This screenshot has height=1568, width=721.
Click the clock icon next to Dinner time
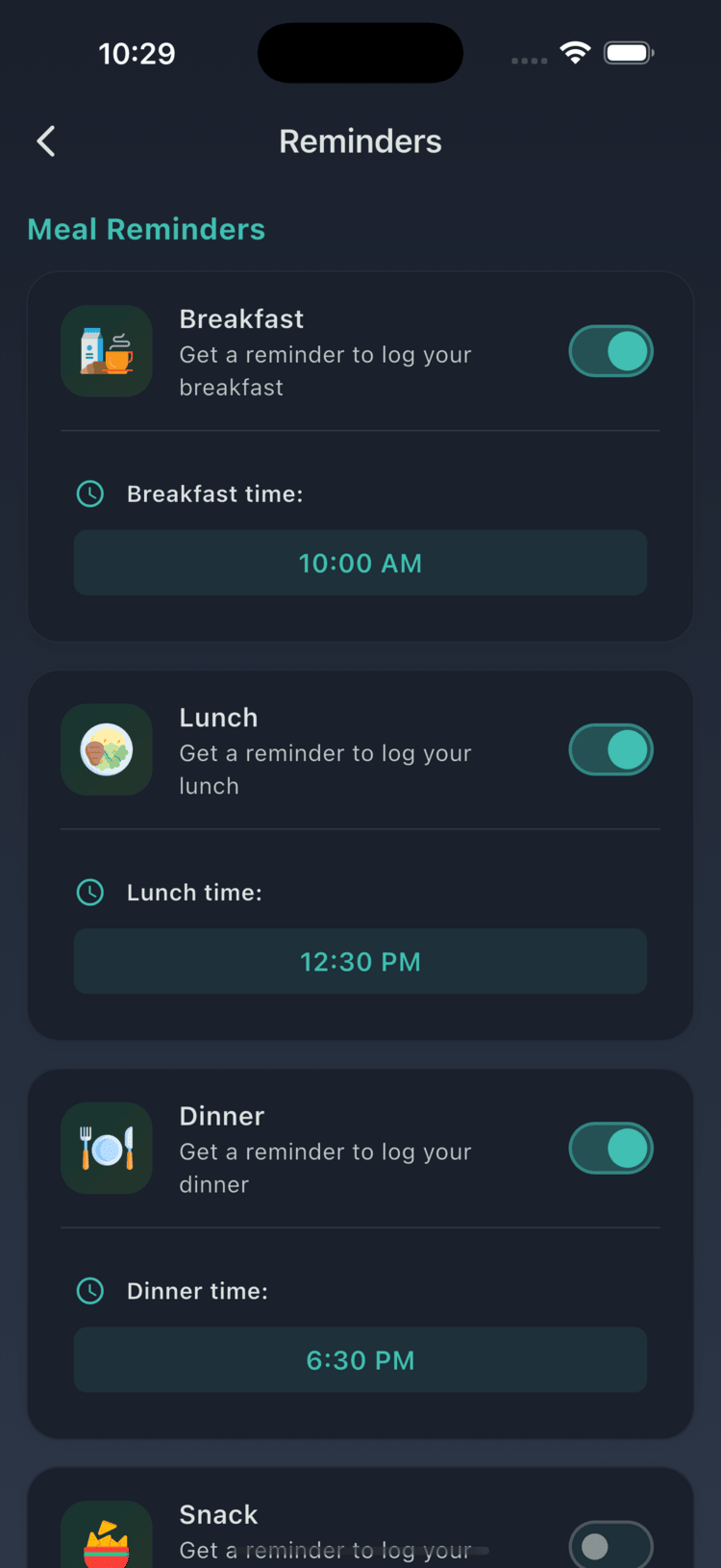click(x=89, y=1290)
